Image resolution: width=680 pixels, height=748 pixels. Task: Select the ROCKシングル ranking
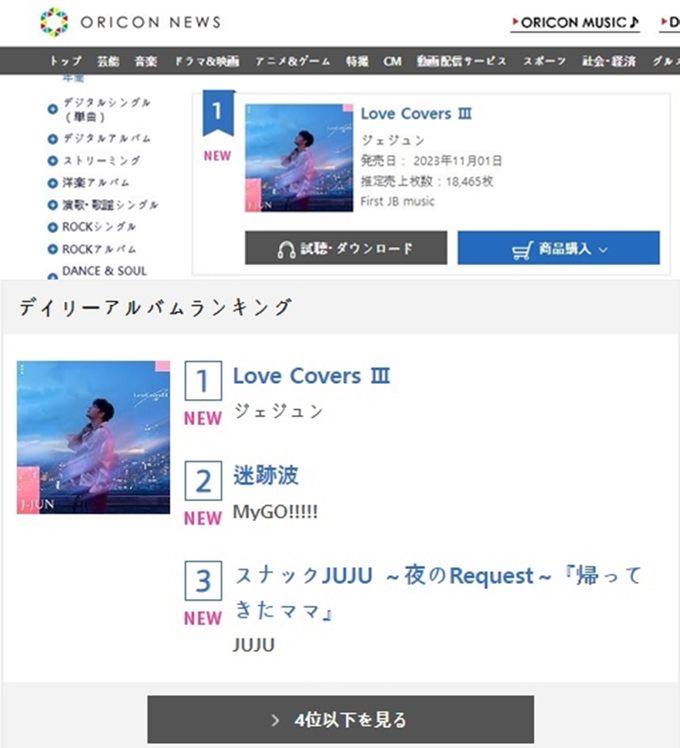(x=99, y=227)
